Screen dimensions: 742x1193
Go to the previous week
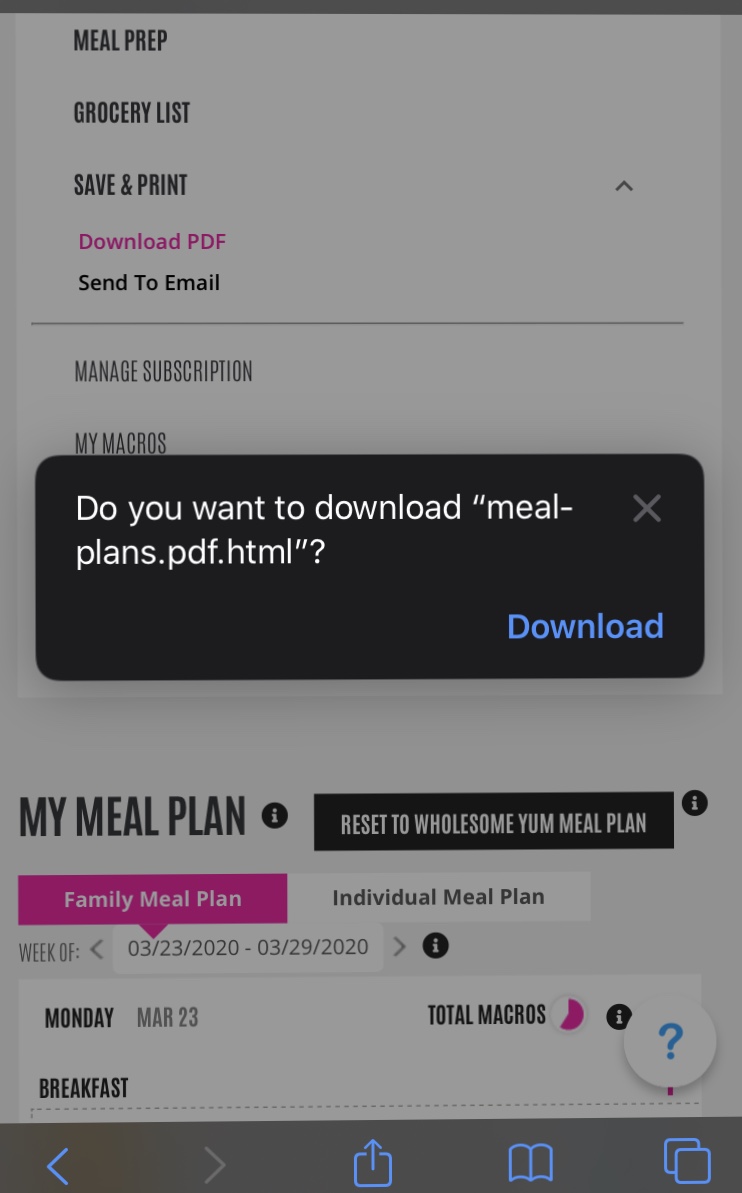point(97,949)
